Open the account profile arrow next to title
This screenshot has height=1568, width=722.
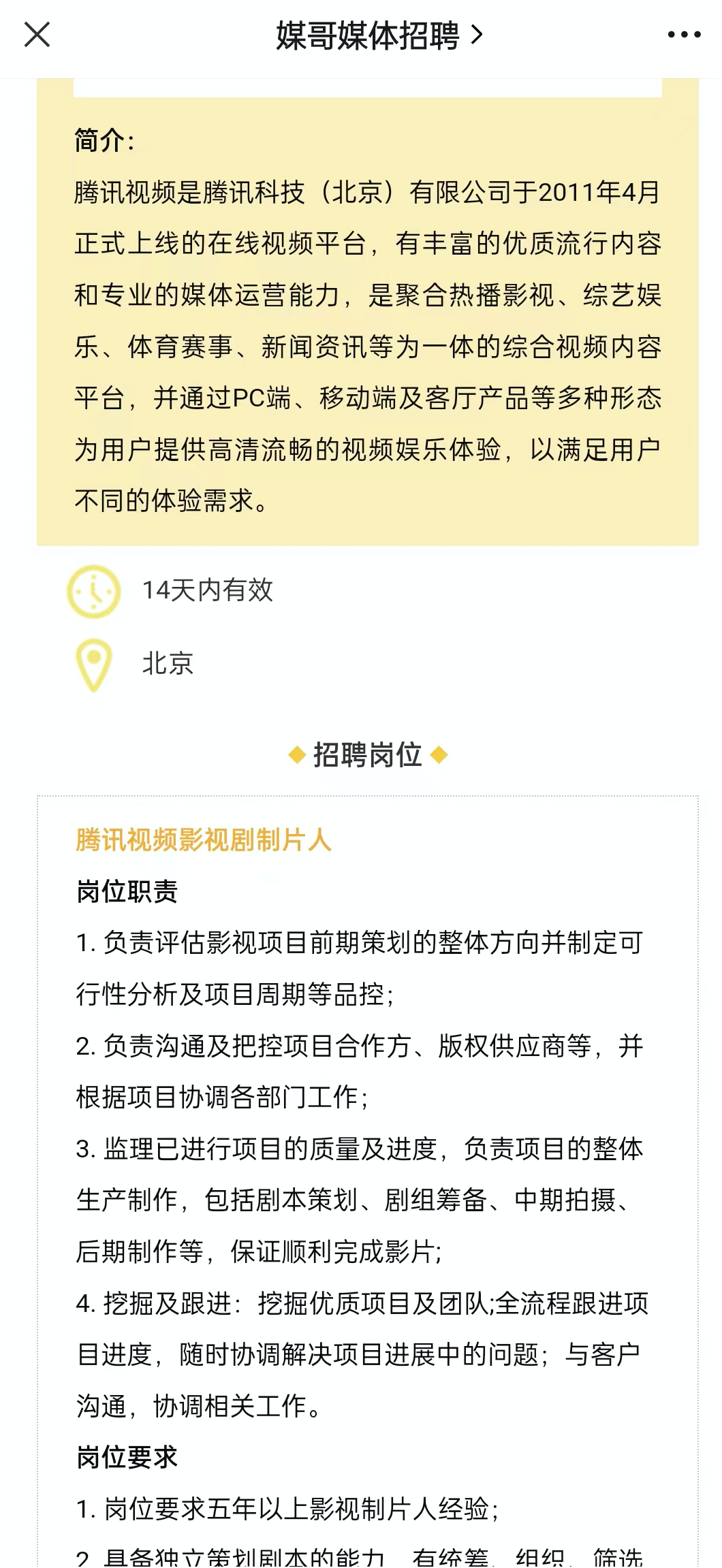coord(477,35)
